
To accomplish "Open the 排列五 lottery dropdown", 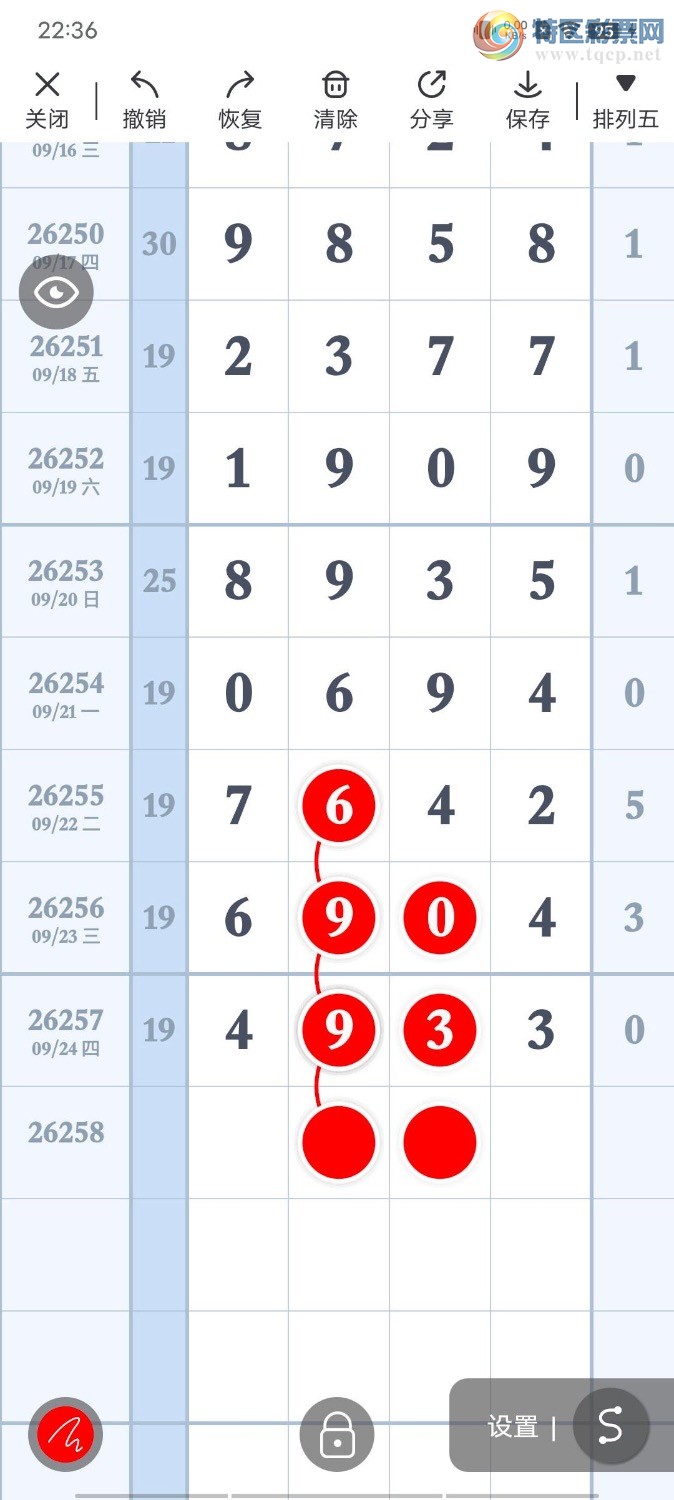I will (x=626, y=100).
